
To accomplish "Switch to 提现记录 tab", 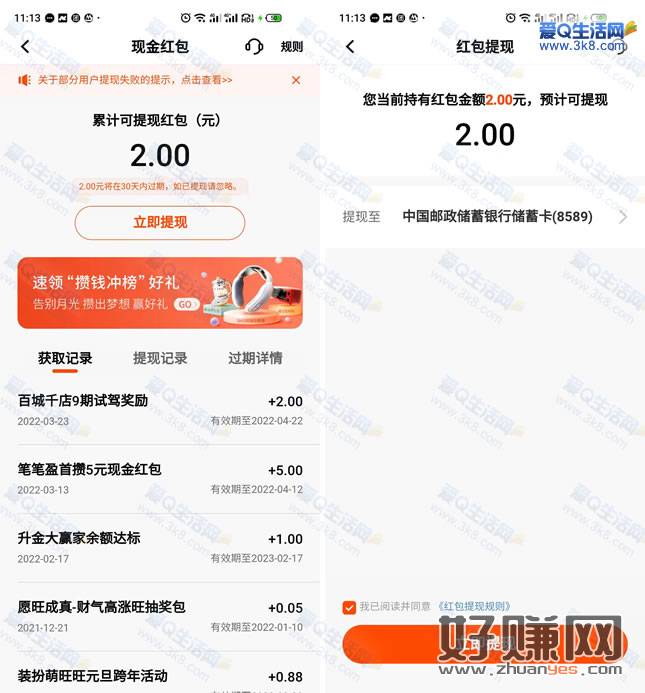I will click(160, 358).
